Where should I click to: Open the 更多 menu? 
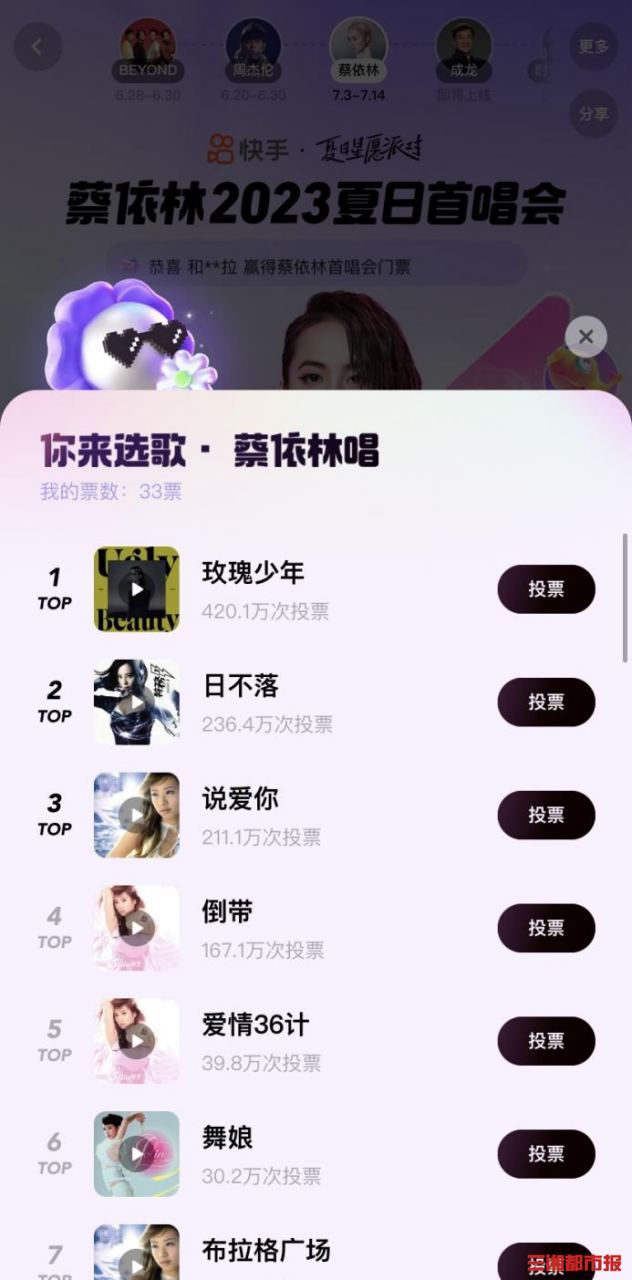tap(593, 46)
